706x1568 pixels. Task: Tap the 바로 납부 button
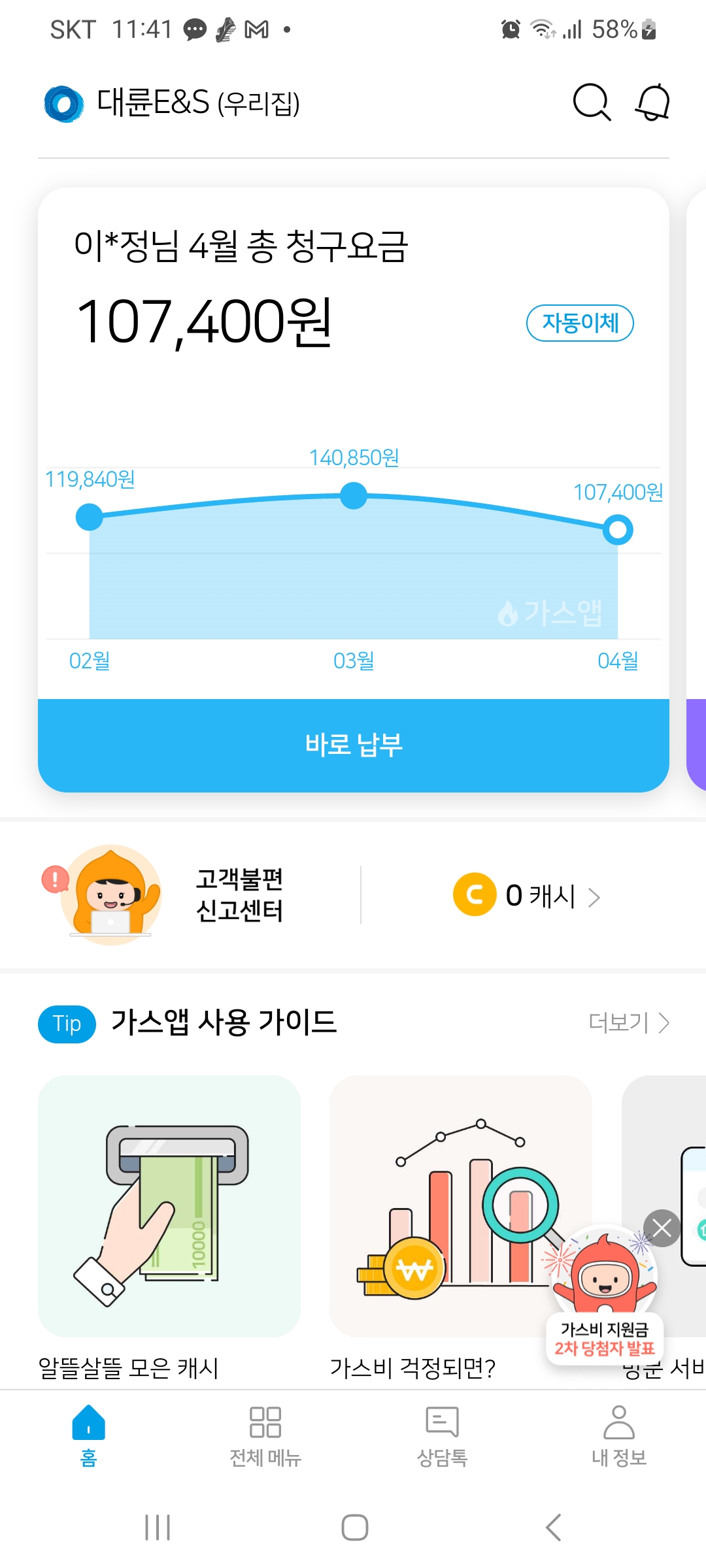click(x=353, y=745)
